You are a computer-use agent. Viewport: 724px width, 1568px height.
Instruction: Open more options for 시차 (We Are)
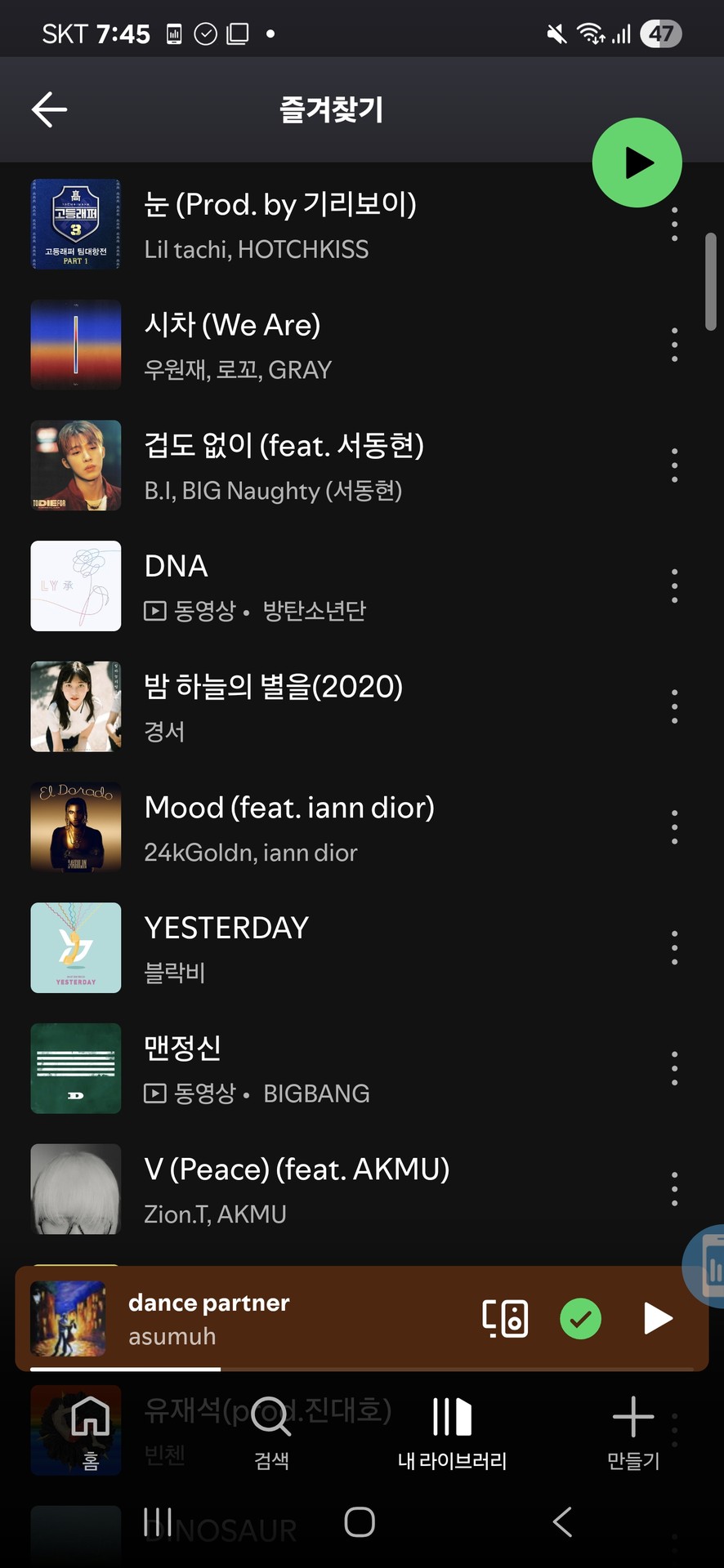point(674,345)
